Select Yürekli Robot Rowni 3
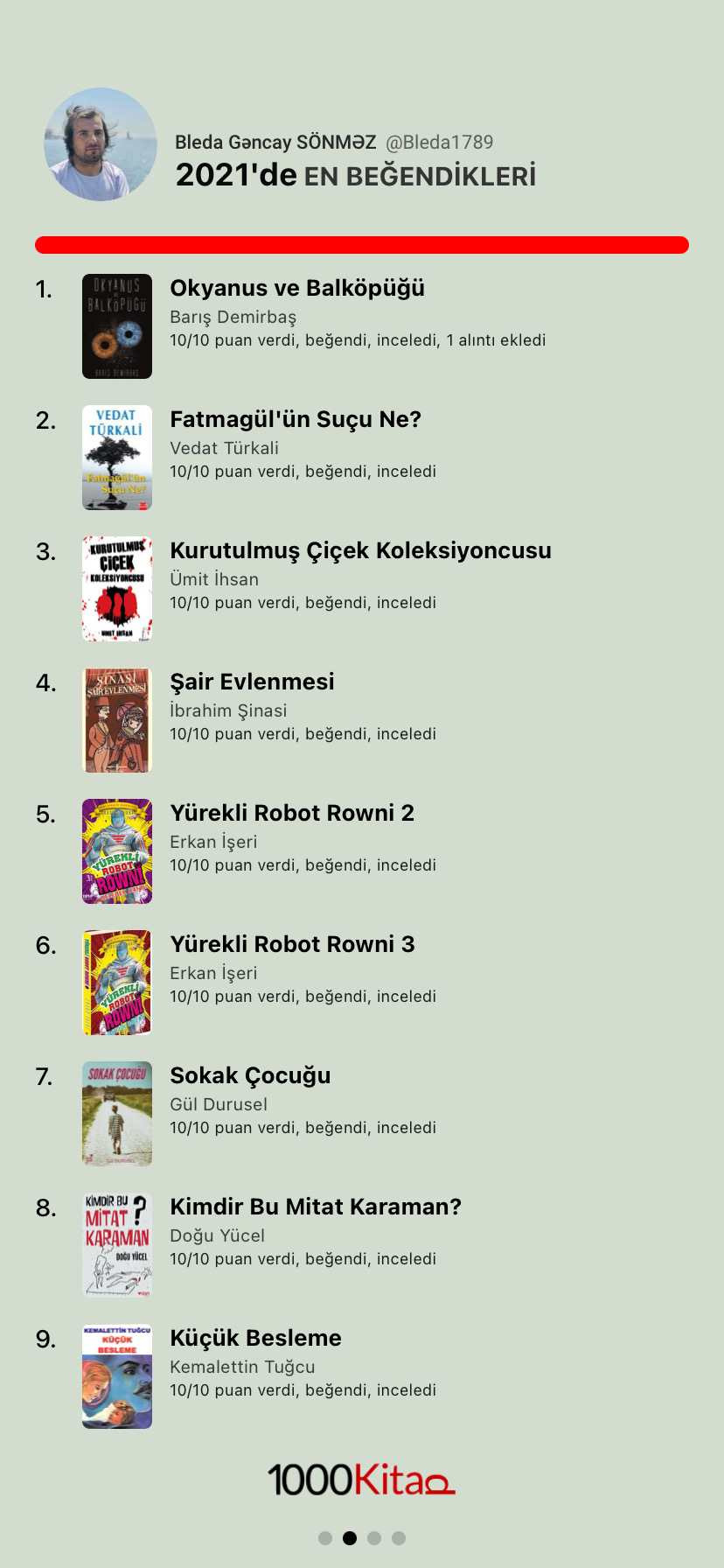The image size is (724, 1568). coord(291,945)
